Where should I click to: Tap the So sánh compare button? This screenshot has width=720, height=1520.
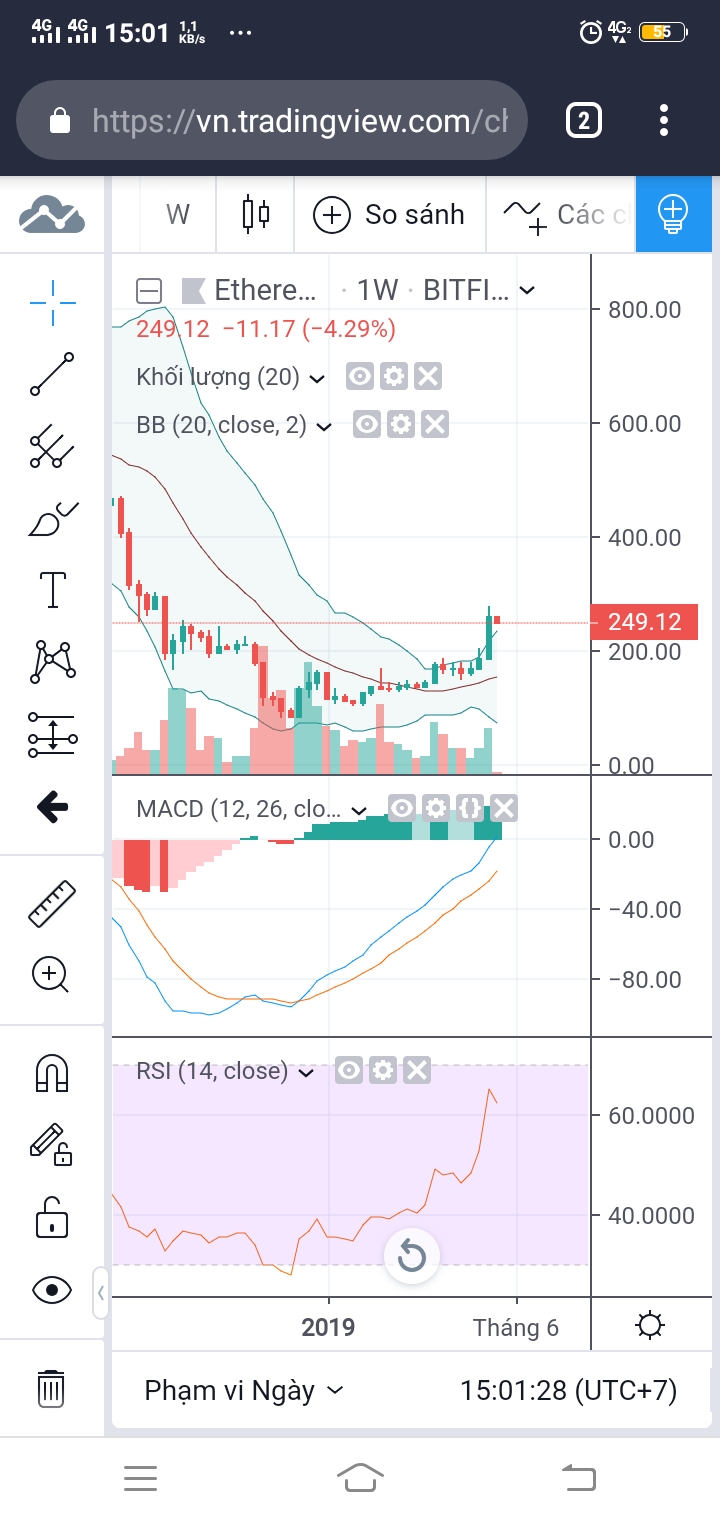pyautogui.click(x=389, y=214)
